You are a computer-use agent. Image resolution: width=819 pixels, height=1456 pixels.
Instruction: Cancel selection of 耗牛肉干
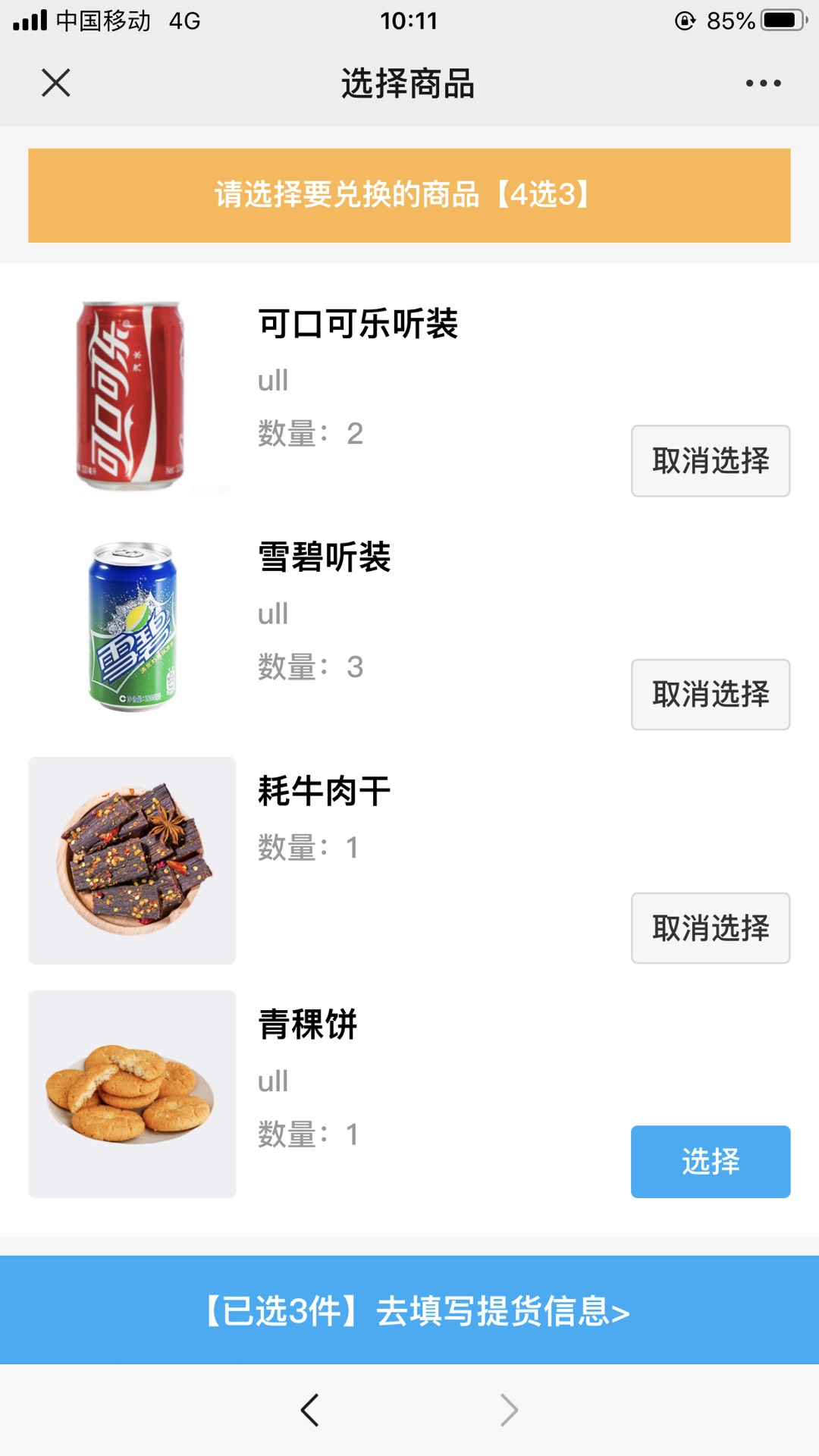tap(710, 928)
